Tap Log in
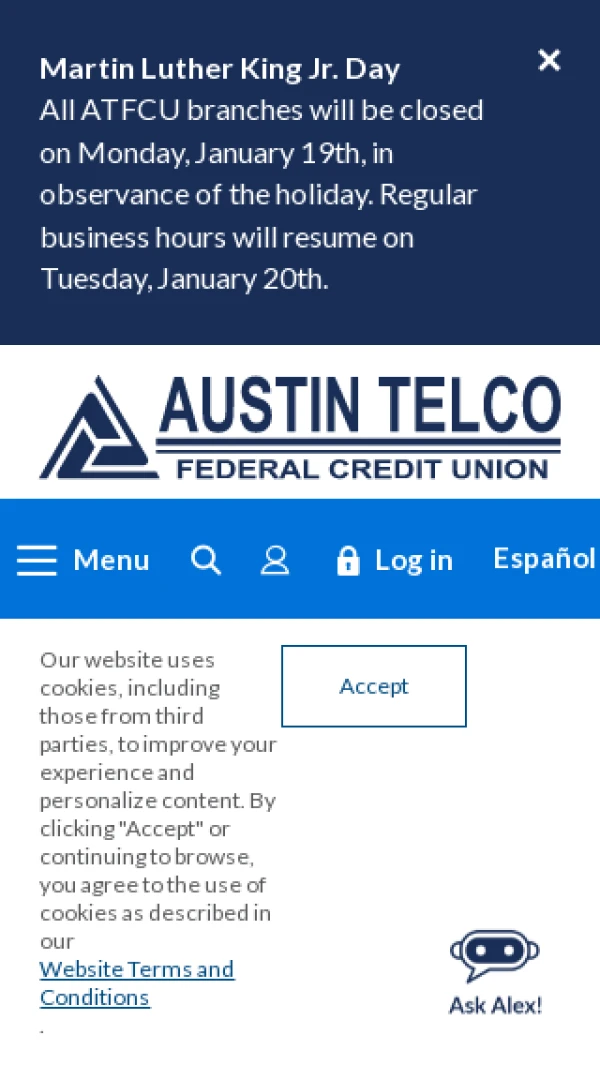This screenshot has height=1065, width=600. coord(395,560)
